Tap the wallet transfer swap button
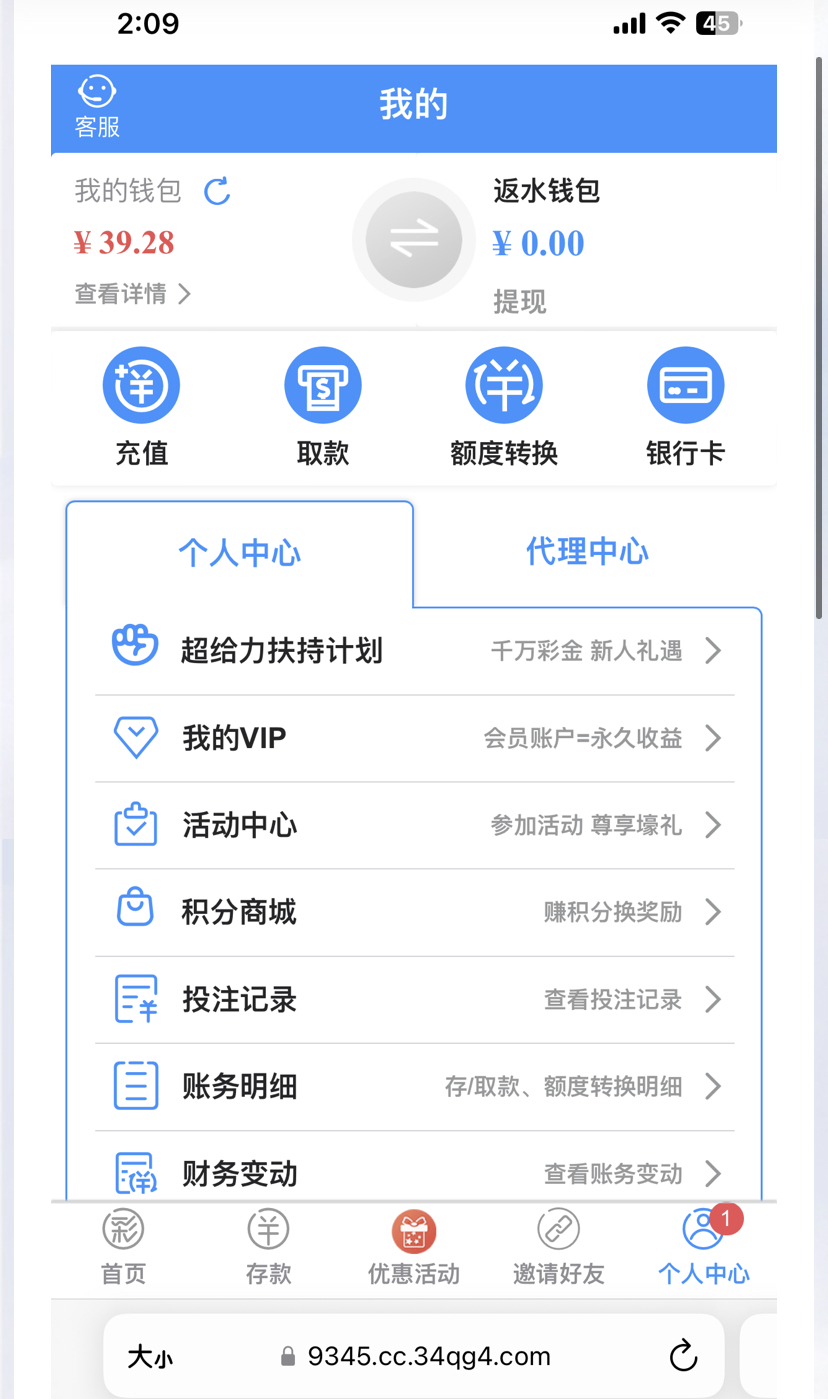The image size is (828, 1399). 414,240
